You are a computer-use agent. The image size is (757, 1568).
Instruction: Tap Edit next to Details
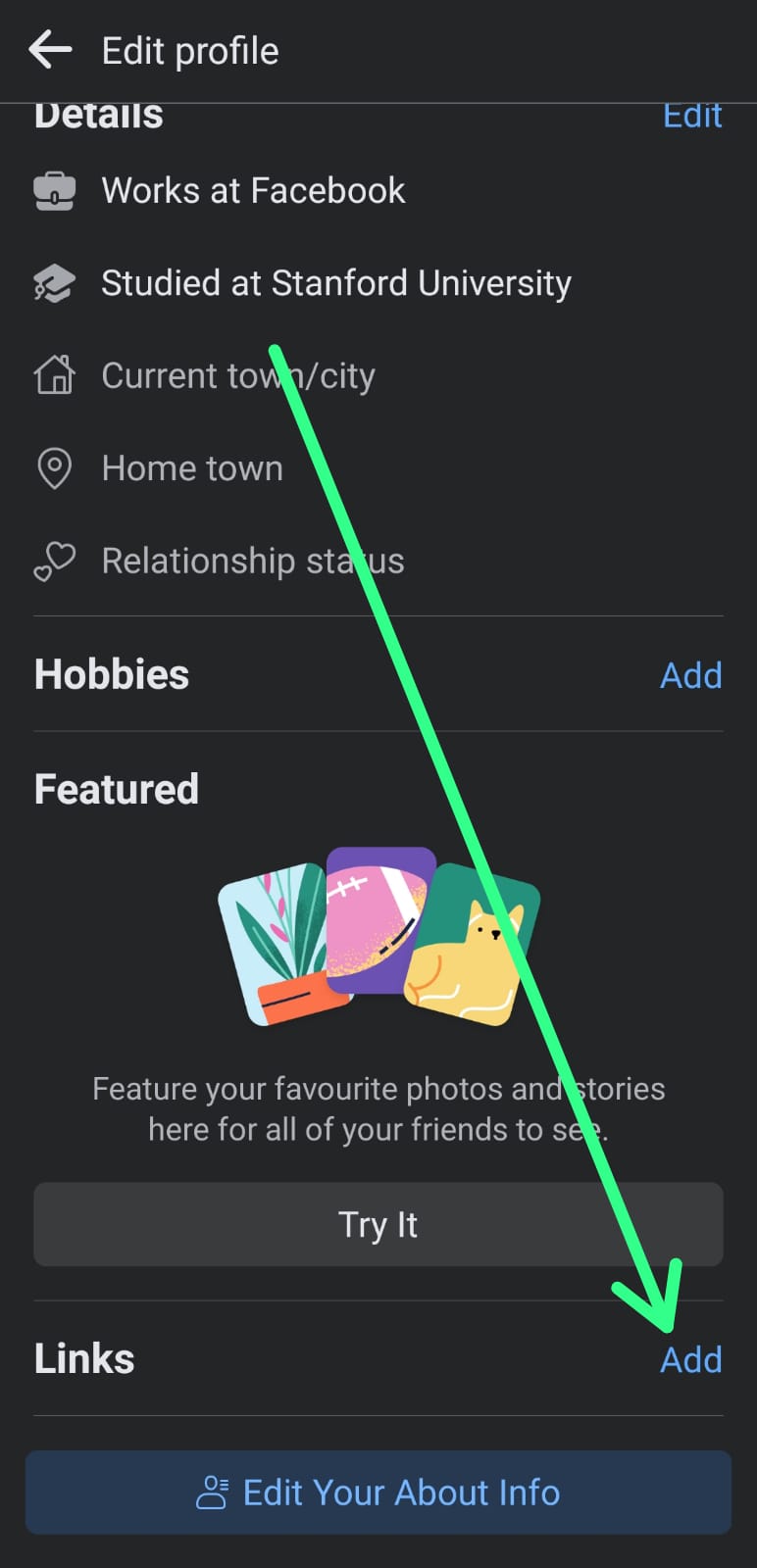[x=692, y=117]
